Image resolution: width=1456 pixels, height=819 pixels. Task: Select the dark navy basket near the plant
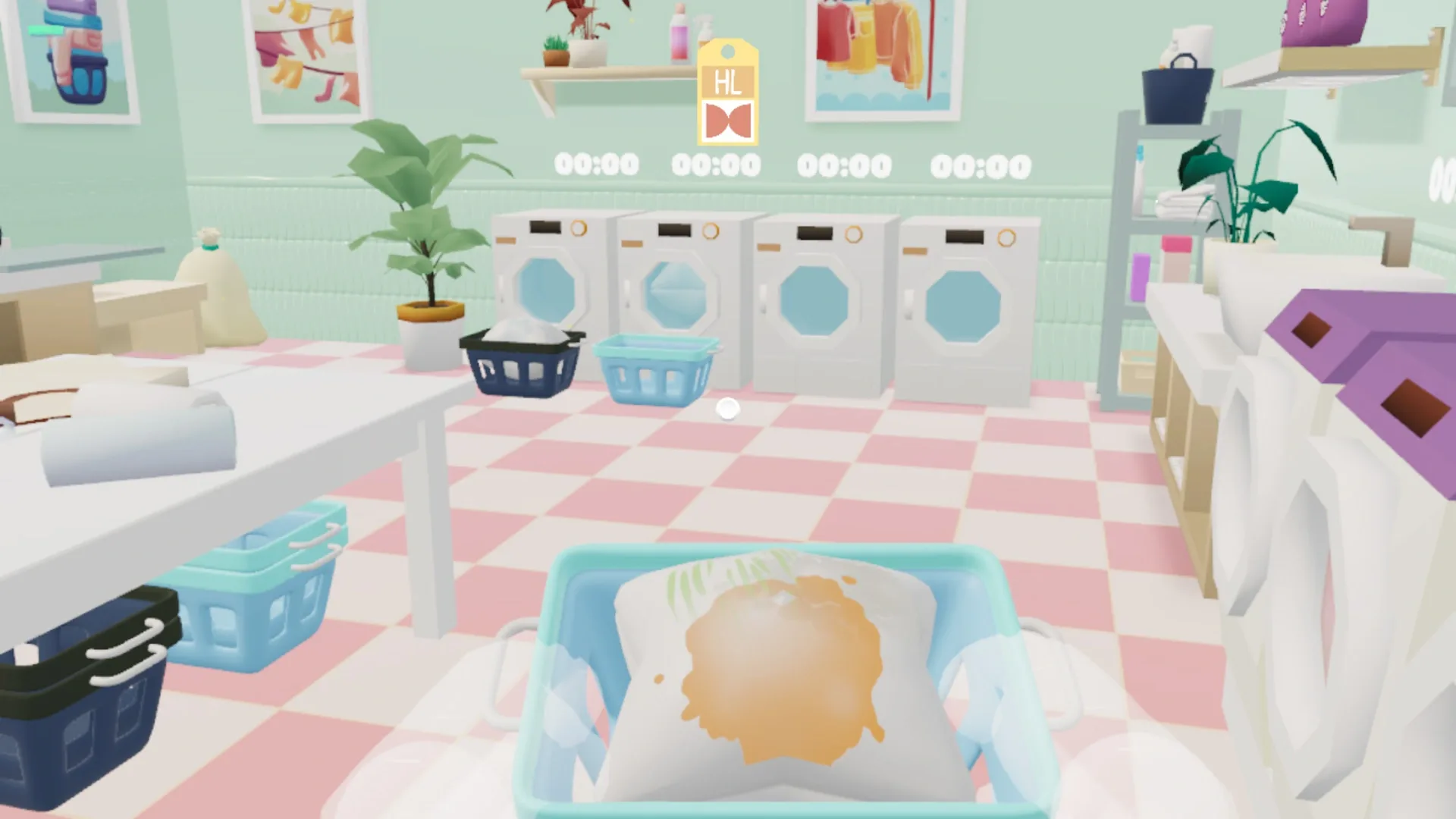coord(522,368)
